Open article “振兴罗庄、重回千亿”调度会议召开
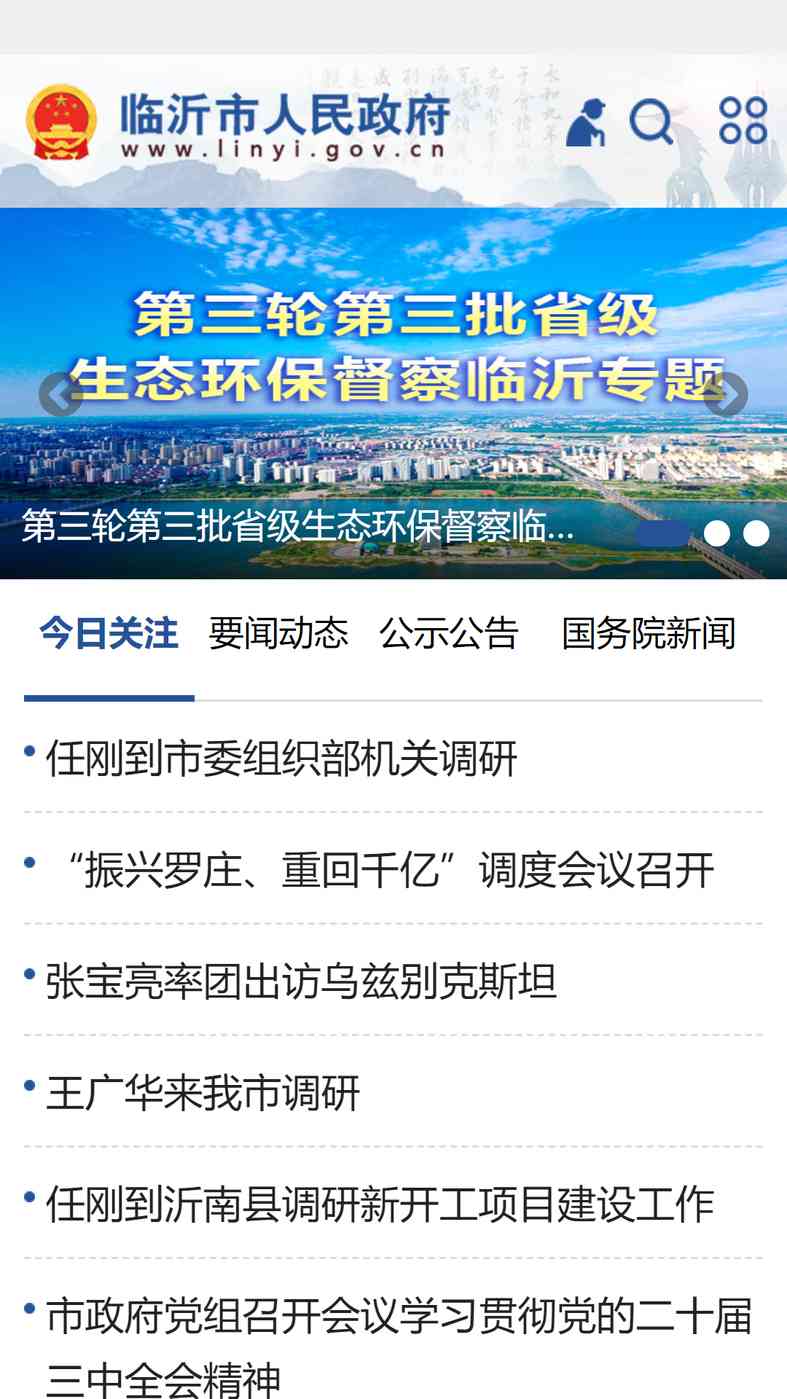The image size is (787, 1399). click(x=380, y=870)
